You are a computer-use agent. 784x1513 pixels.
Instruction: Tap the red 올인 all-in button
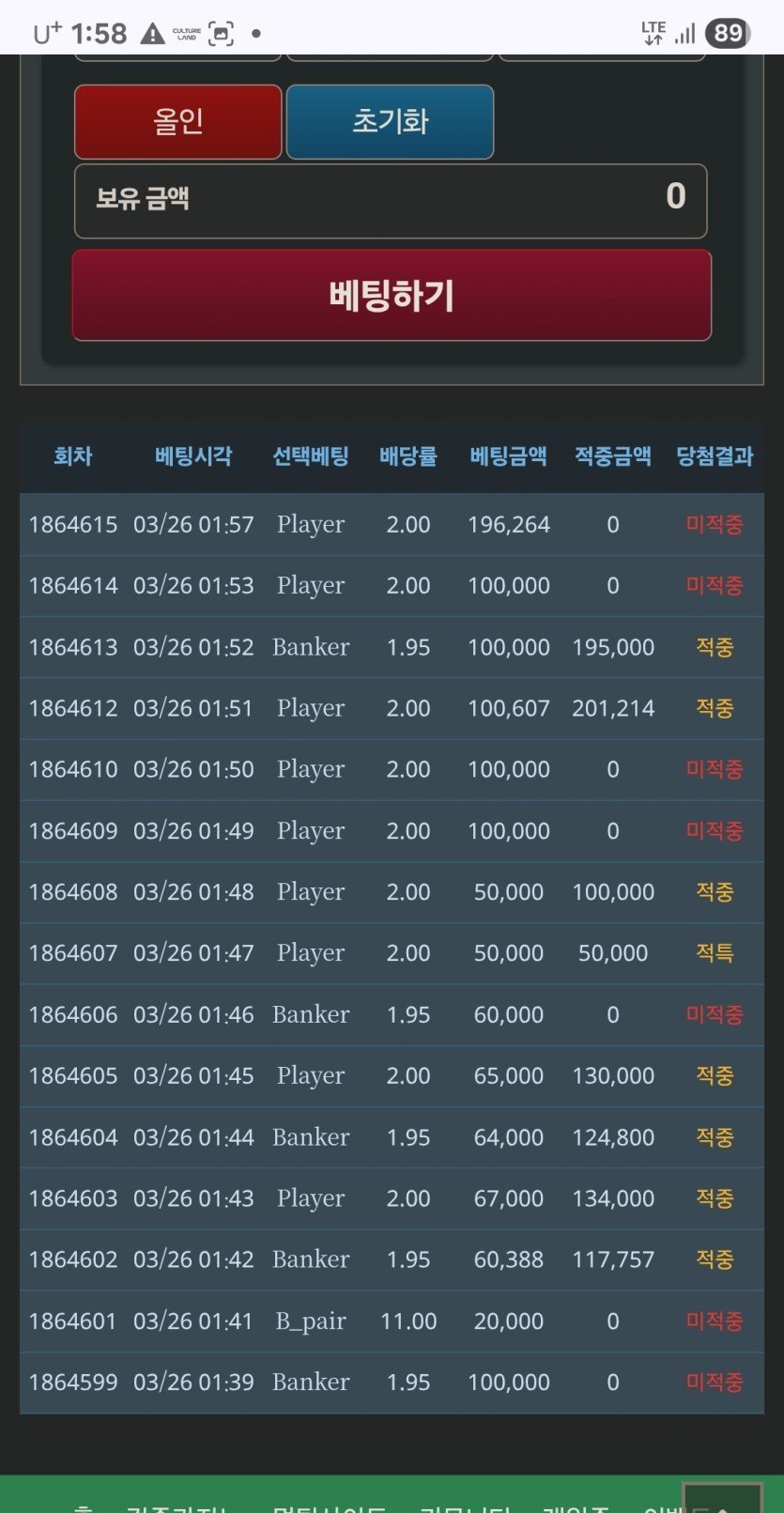tap(178, 122)
